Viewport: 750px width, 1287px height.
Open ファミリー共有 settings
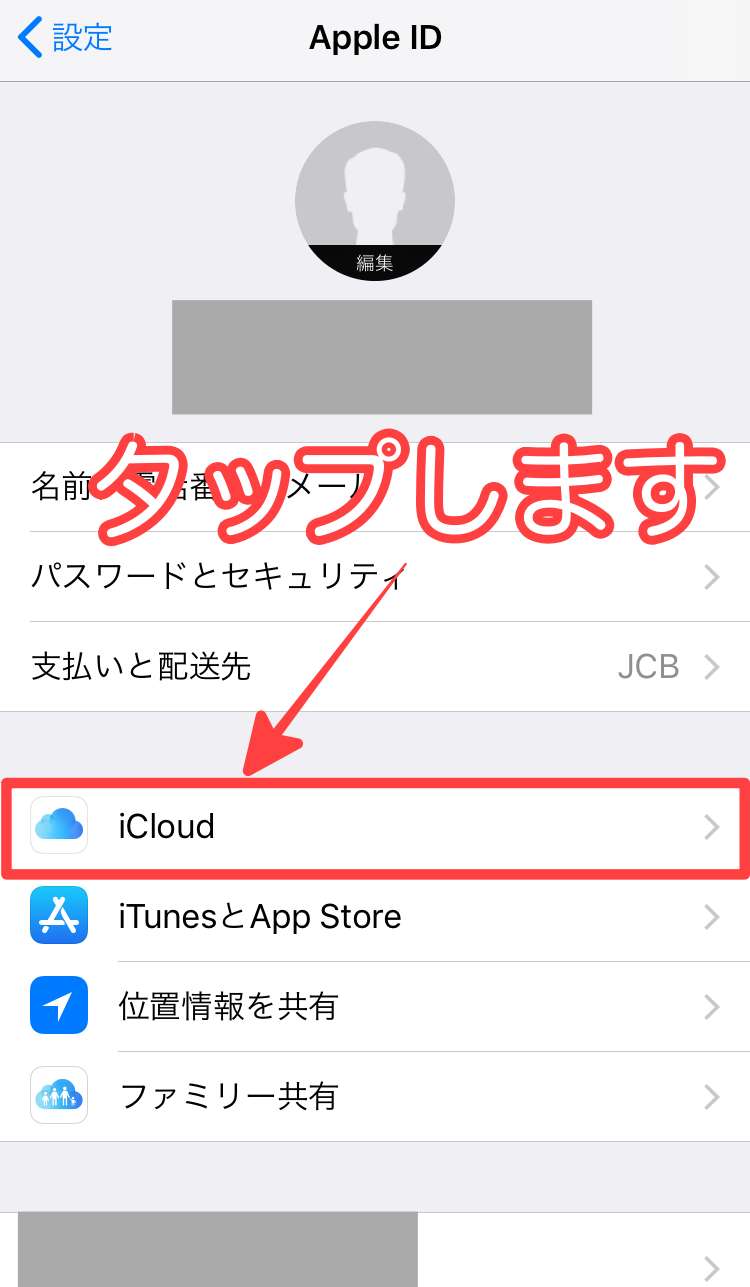click(375, 1097)
